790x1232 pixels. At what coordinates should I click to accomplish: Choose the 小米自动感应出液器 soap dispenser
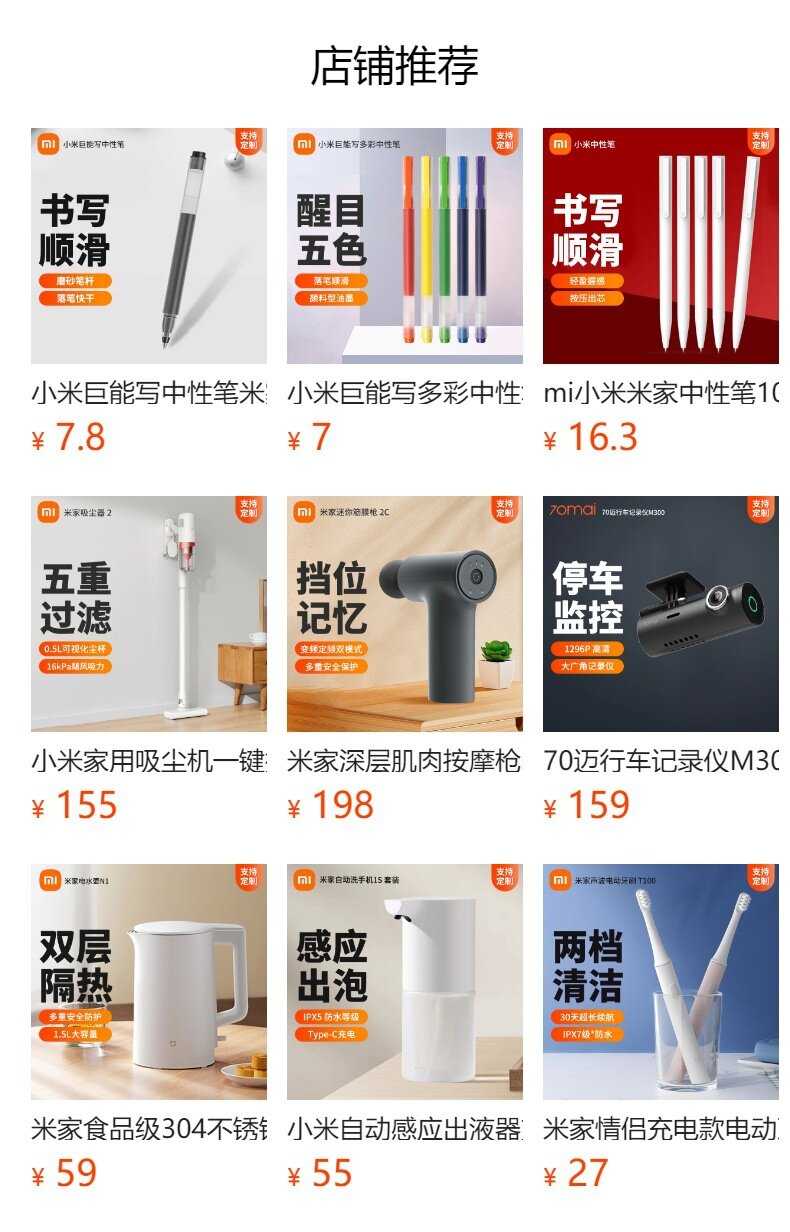404,982
